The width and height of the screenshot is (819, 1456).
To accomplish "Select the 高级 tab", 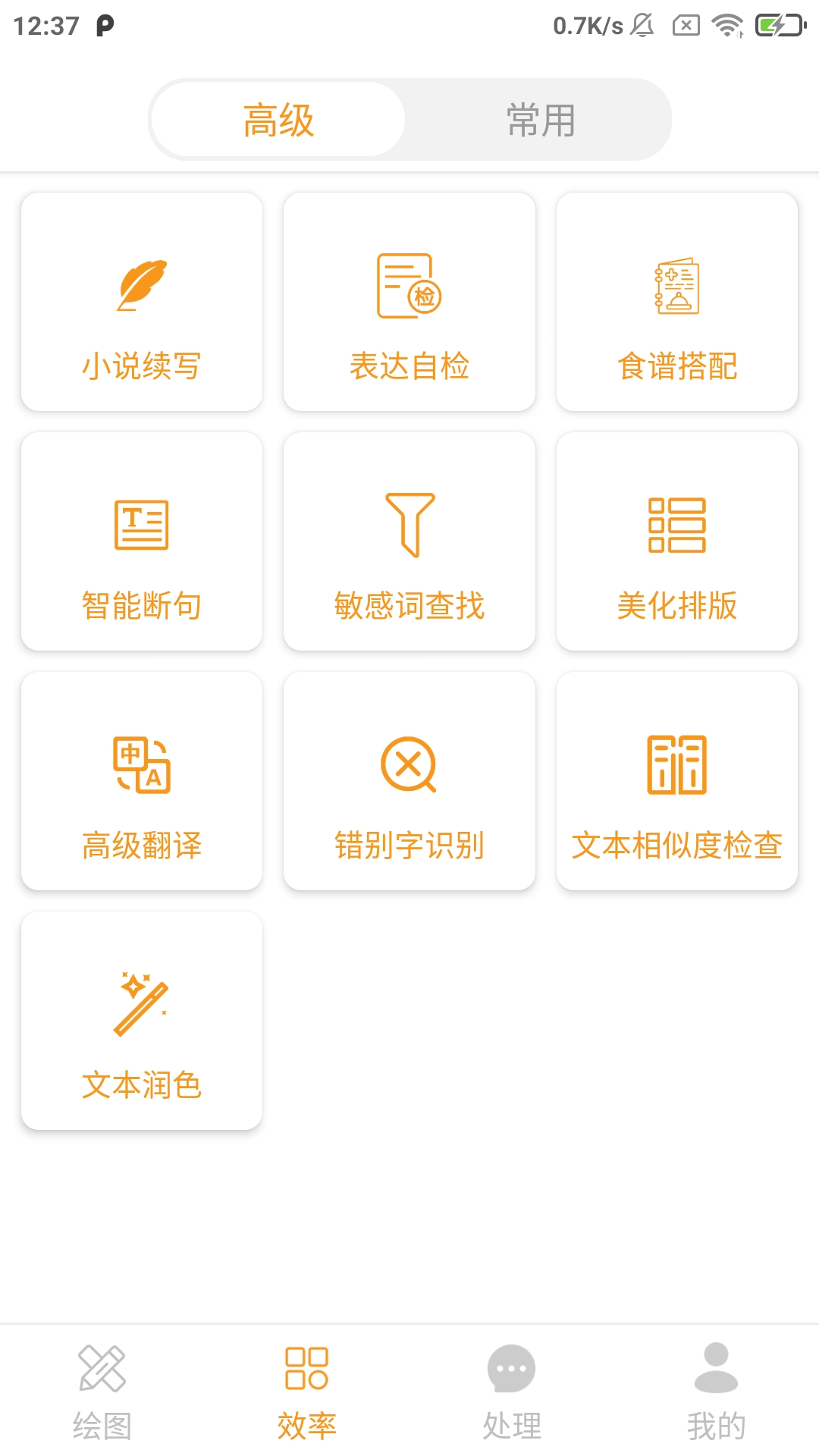I will click(278, 120).
